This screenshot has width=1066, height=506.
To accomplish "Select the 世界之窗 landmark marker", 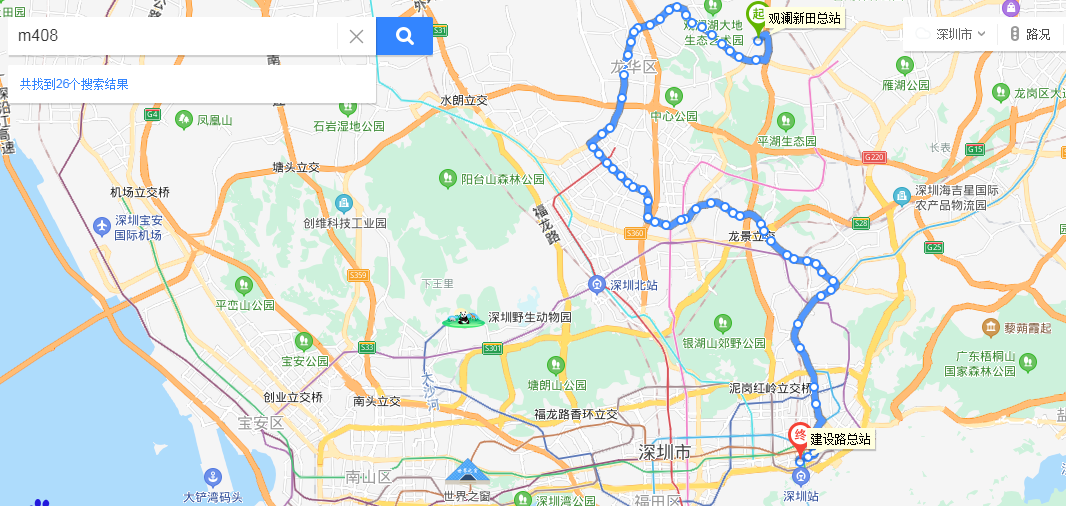I will pos(469,472).
